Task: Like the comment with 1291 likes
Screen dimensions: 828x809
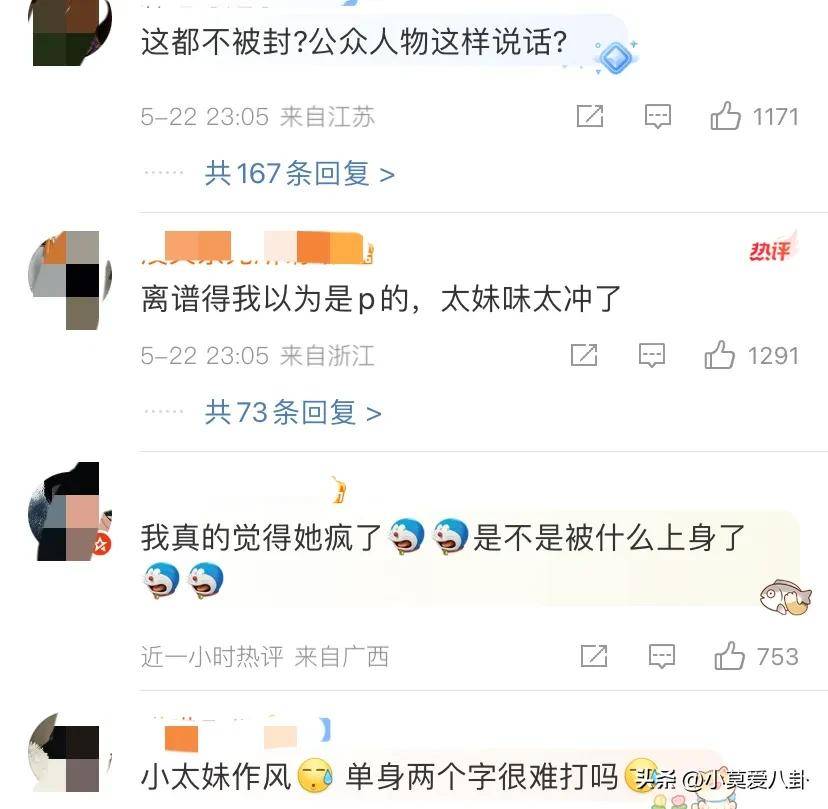Action: pyautogui.click(x=720, y=355)
